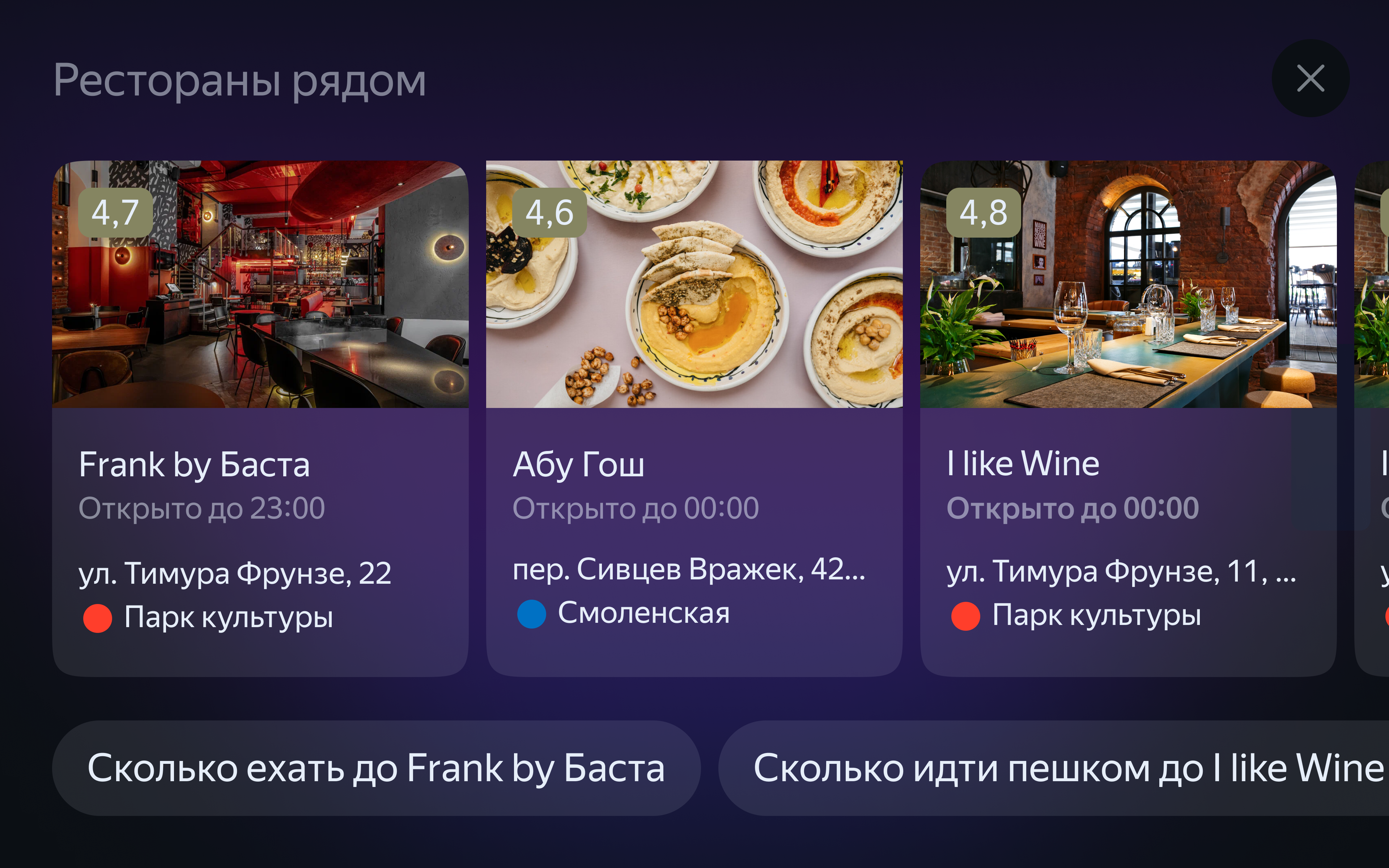Open the I like Wine restaurant card

coord(1128,418)
